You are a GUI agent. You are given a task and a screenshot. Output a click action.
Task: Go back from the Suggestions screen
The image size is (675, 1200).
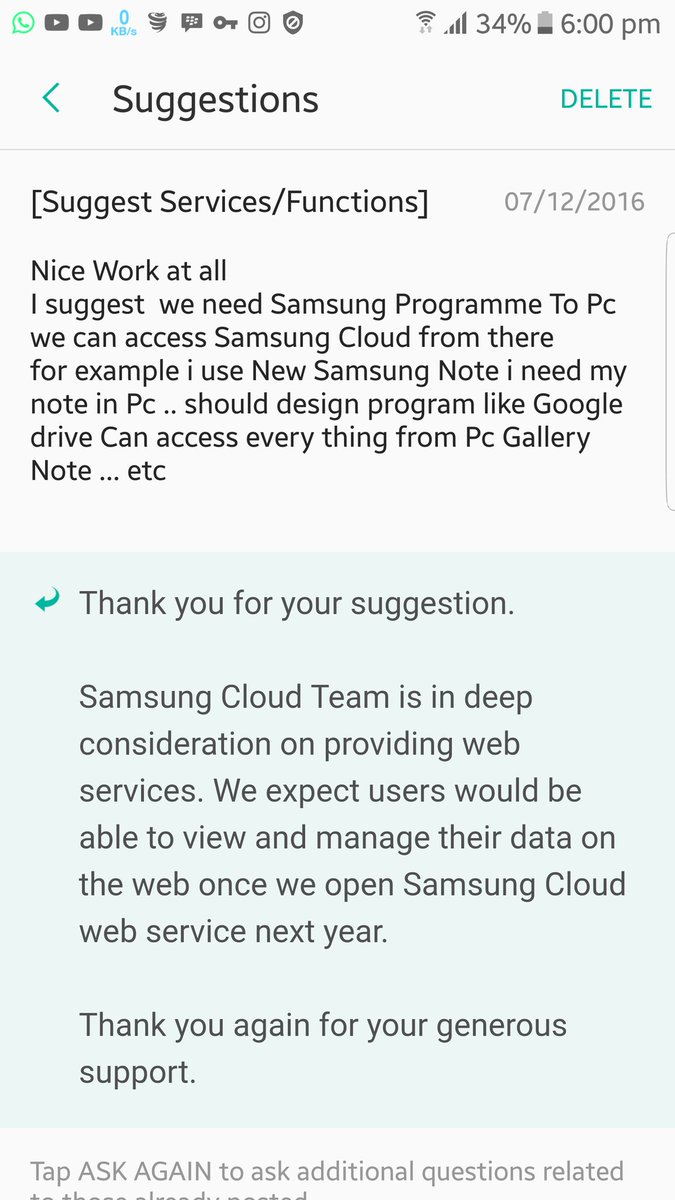pyautogui.click(x=51, y=98)
